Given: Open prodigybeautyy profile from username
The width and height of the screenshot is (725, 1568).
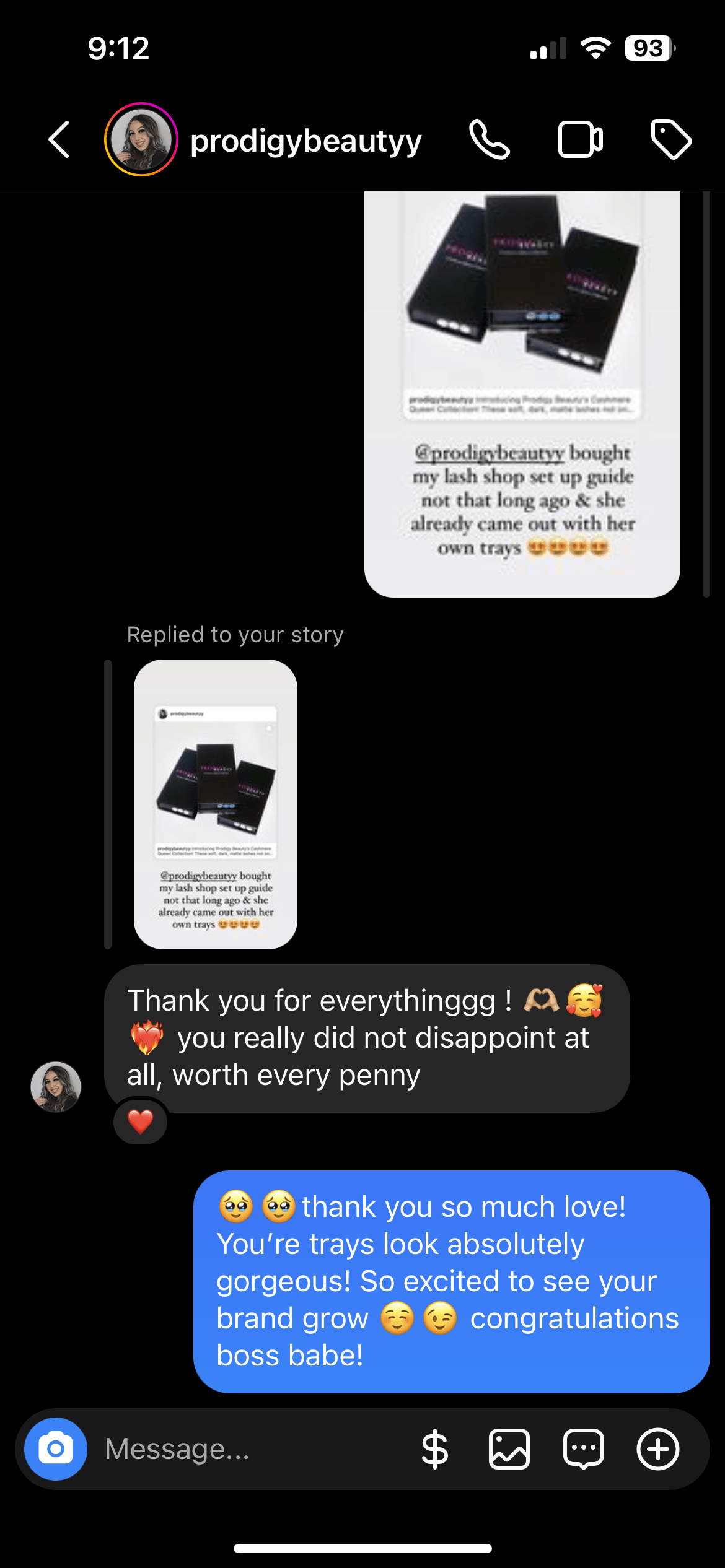Looking at the screenshot, I should pos(305,141).
